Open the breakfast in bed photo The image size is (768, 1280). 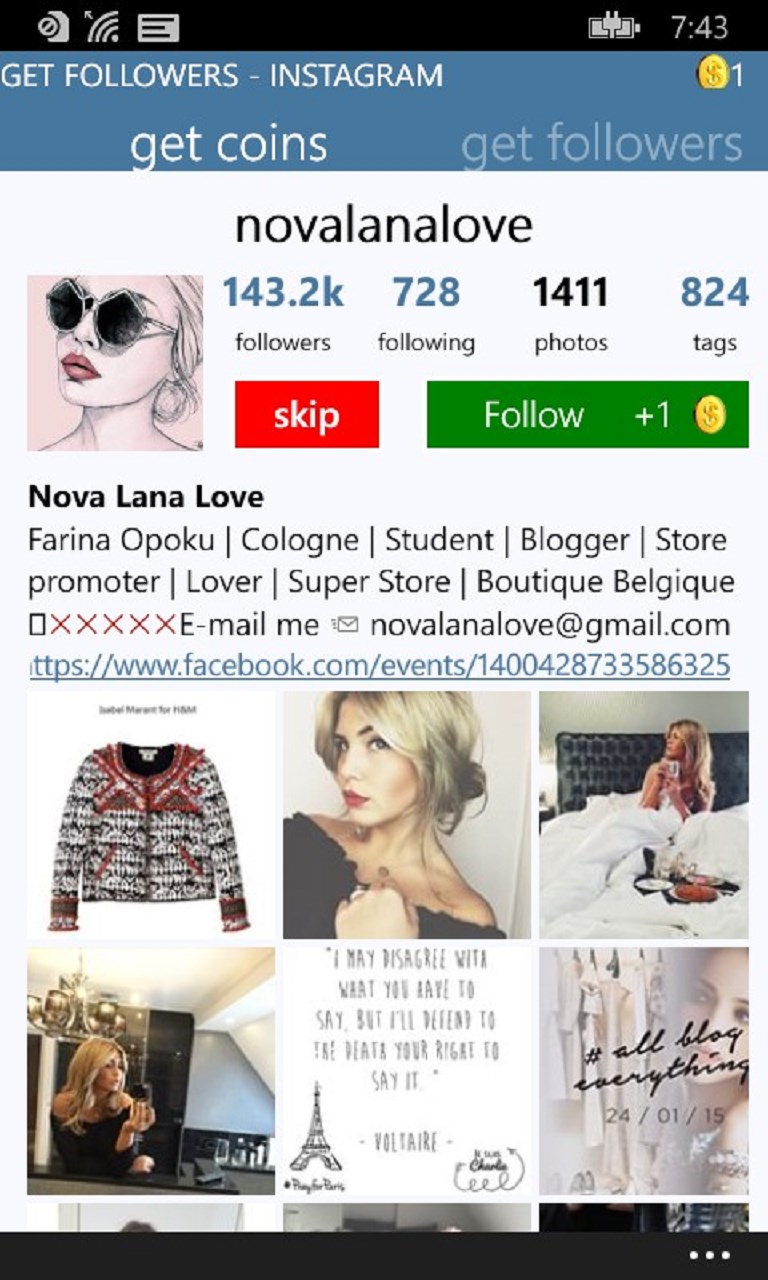tap(643, 814)
